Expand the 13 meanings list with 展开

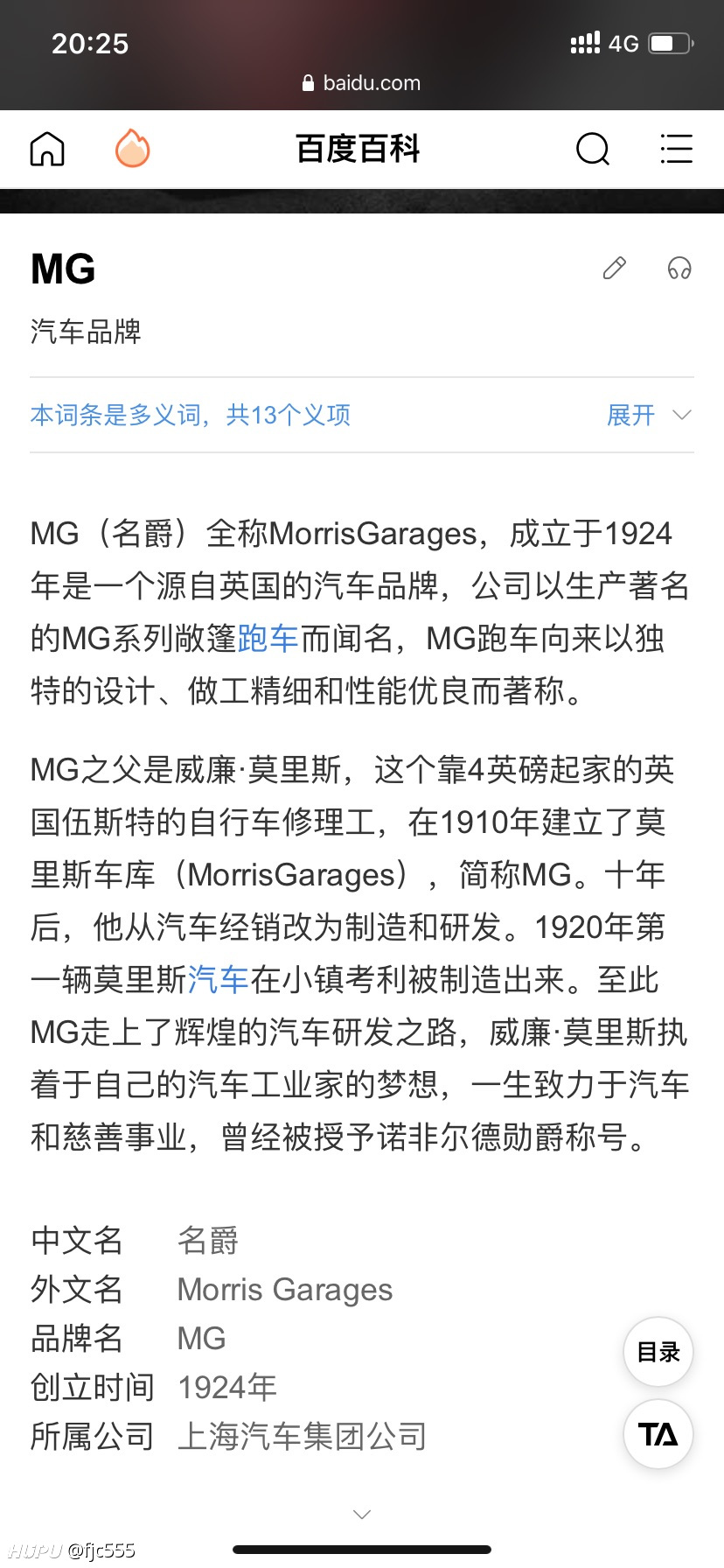(x=649, y=415)
